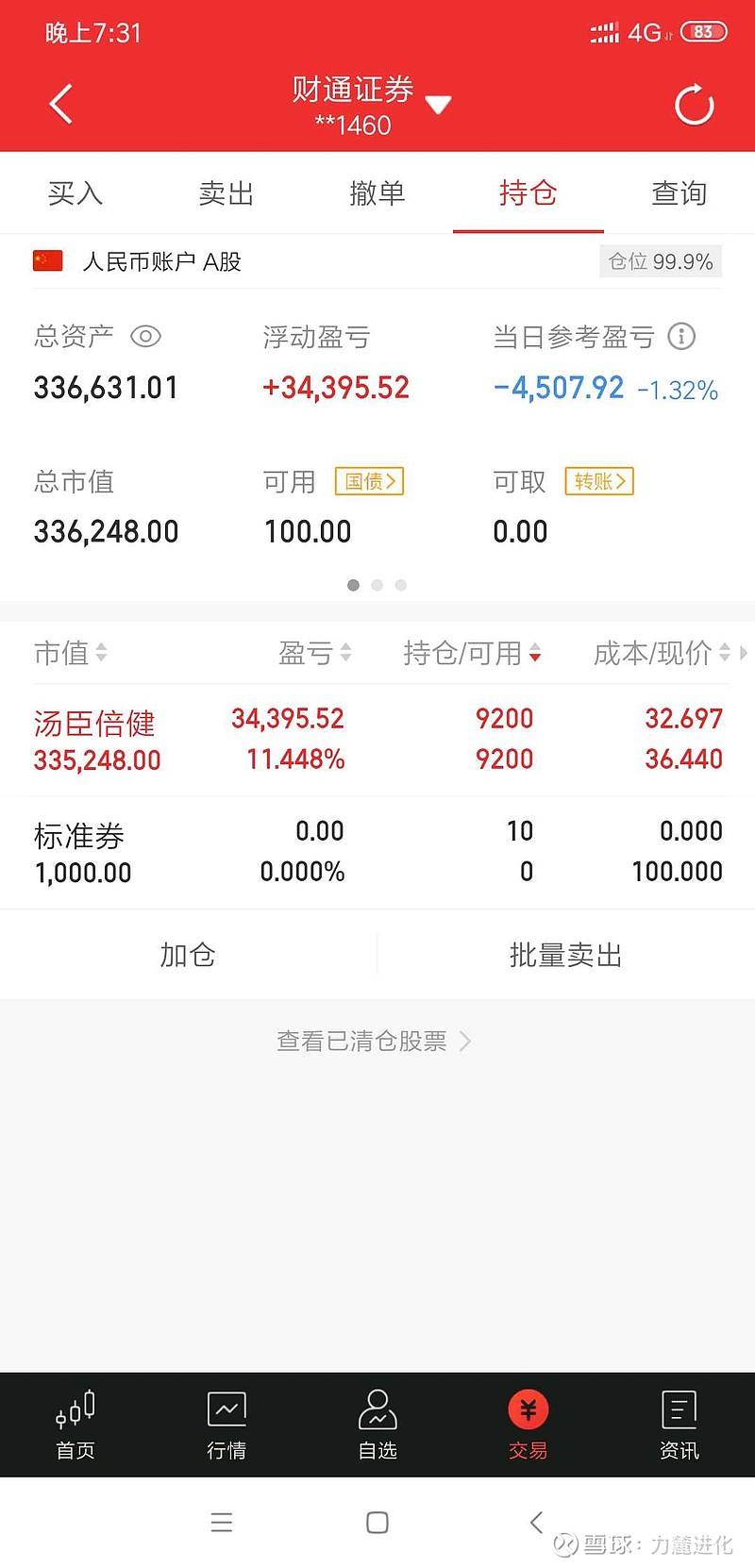Sort holdings by 市值
Viewport: 755px width, 1568px height.
pyautogui.click(x=71, y=653)
